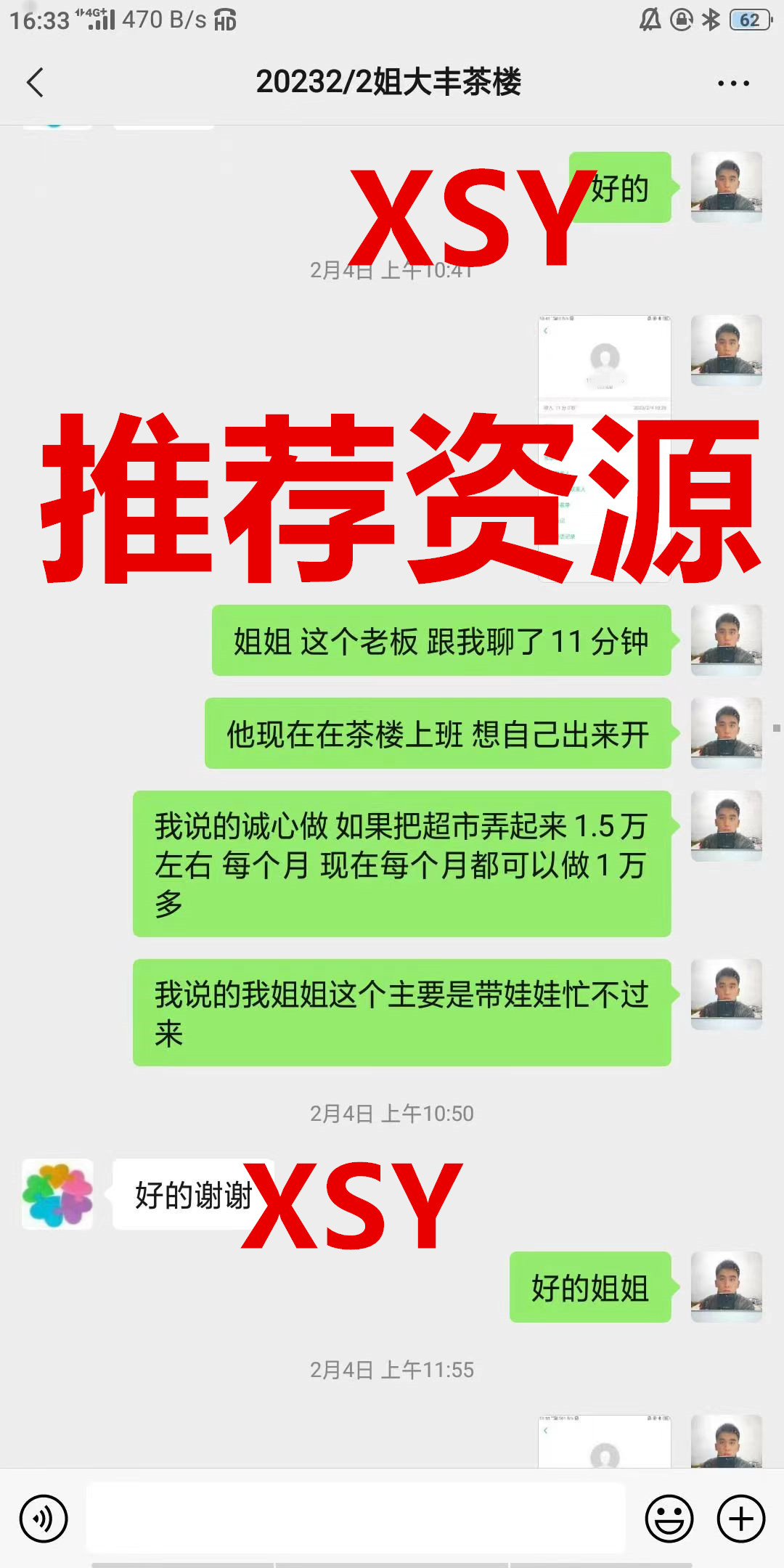
Task: Open the plus attachment menu
Action: 740,1519
